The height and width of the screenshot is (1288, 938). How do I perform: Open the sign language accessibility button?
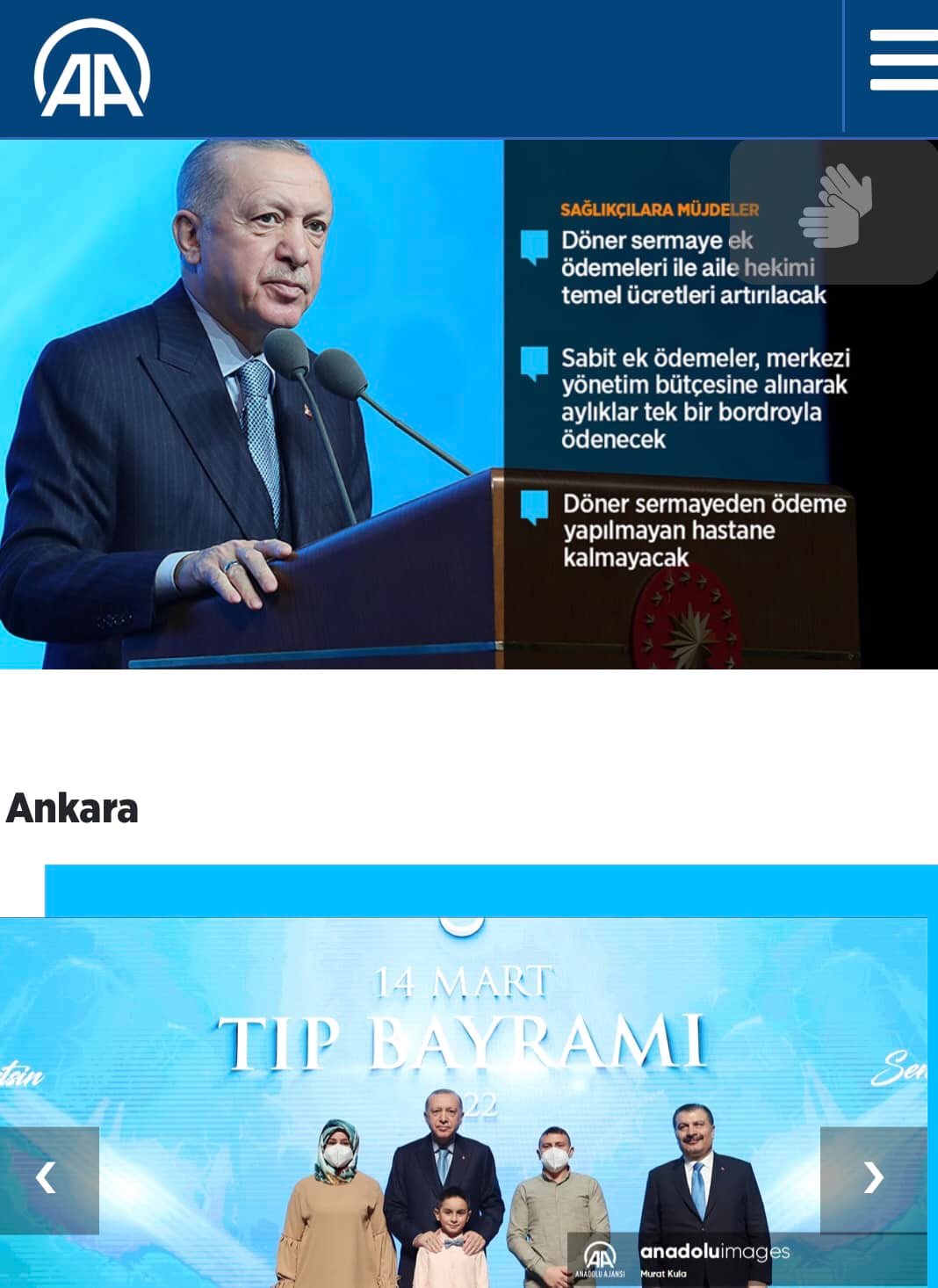click(x=833, y=211)
